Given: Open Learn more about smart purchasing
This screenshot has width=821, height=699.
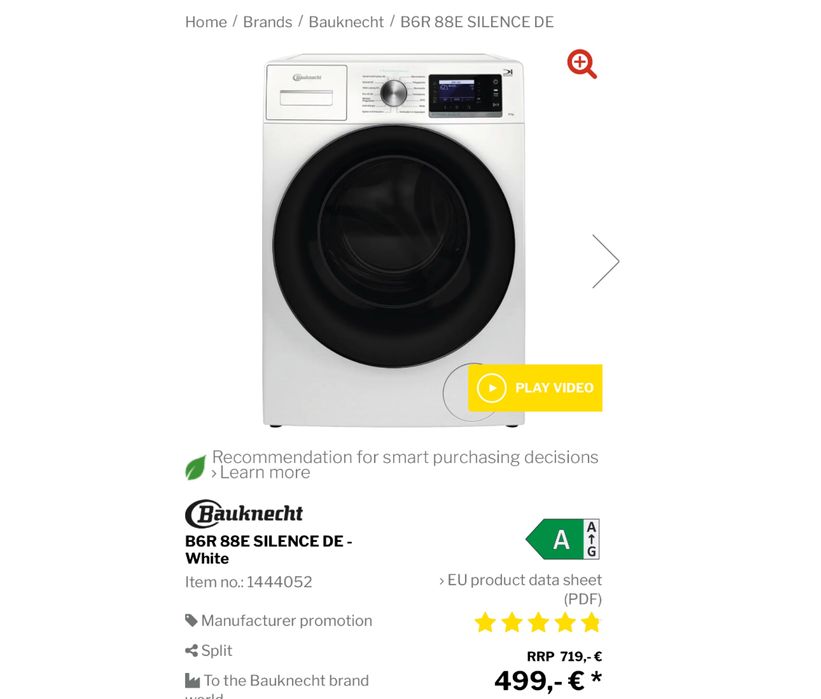Looking at the screenshot, I should (x=264, y=473).
